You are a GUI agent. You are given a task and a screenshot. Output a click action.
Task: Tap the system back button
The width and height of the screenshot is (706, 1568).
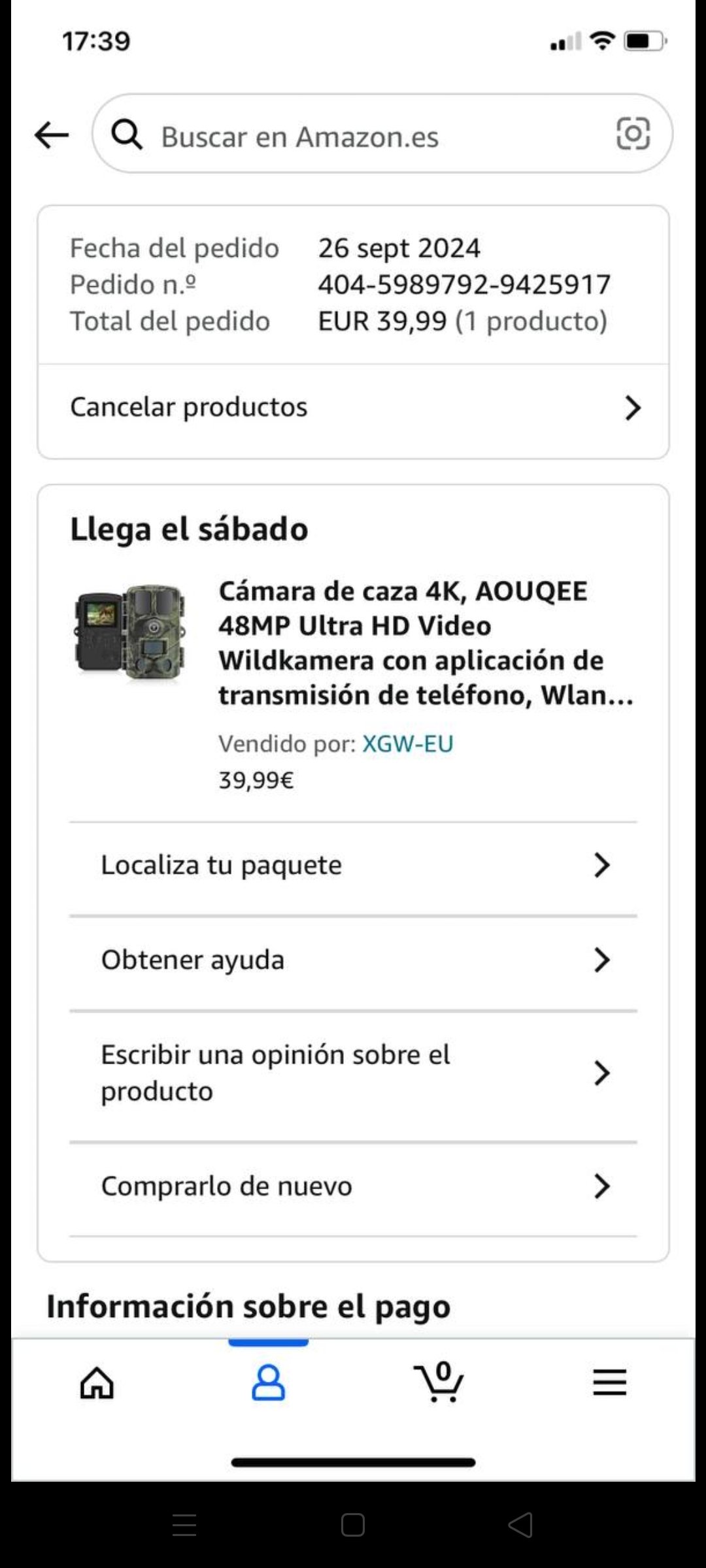(x=520, y=1526)
